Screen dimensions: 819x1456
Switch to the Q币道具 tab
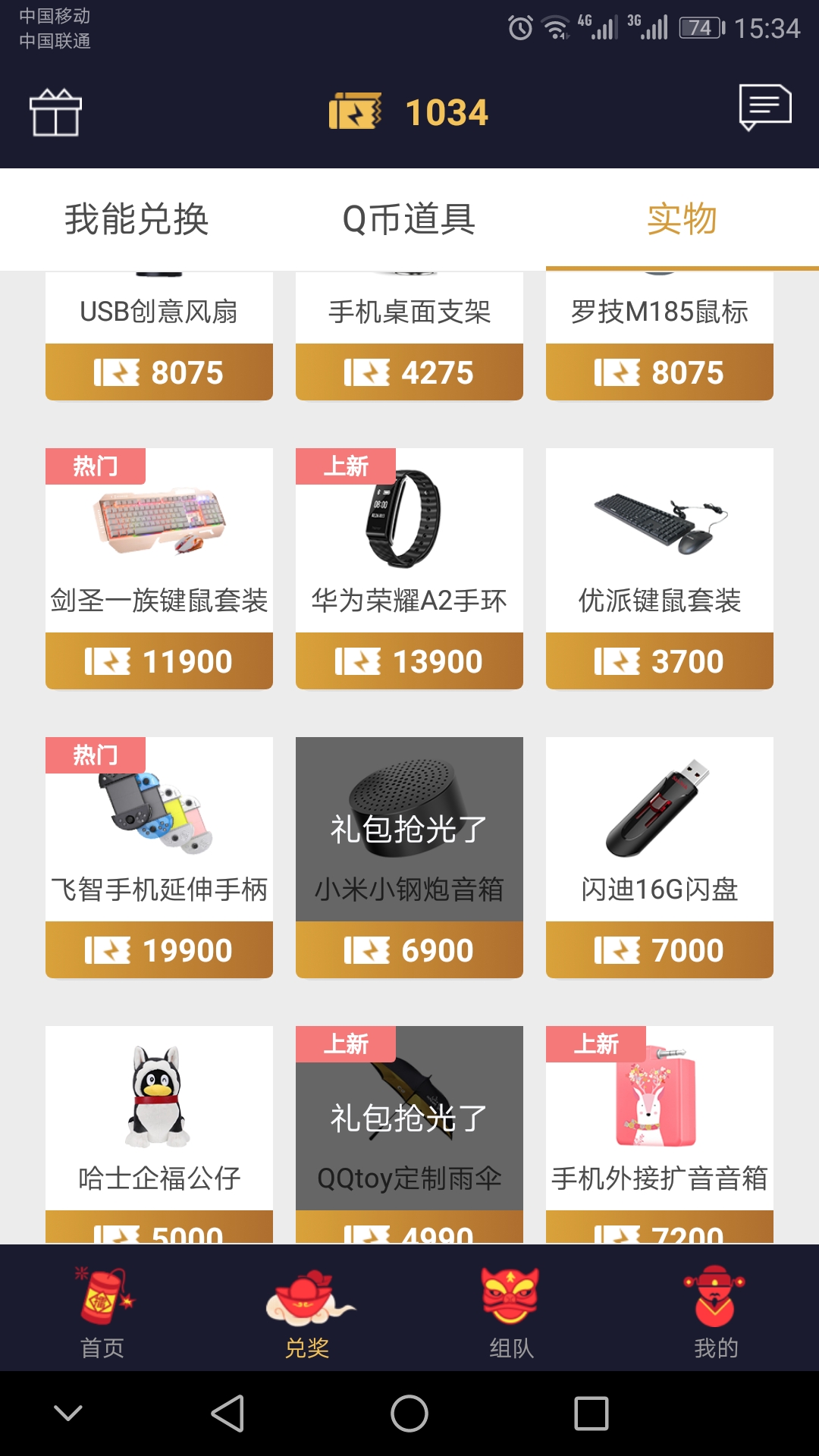click(409, 218)
